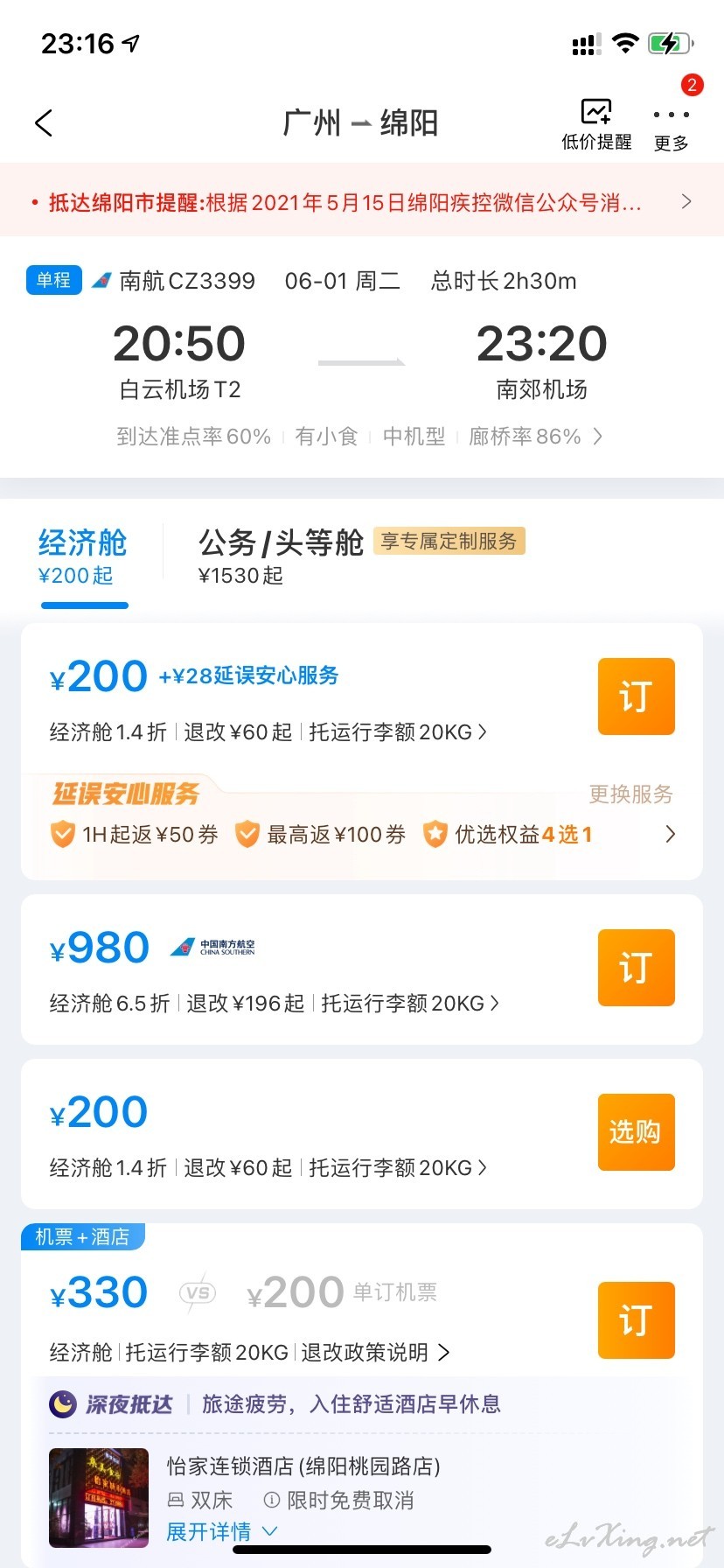This screenshot has width=724, height=1568.
Task: Tap 更换服务 to change service
Action: [x=630, y=794]
